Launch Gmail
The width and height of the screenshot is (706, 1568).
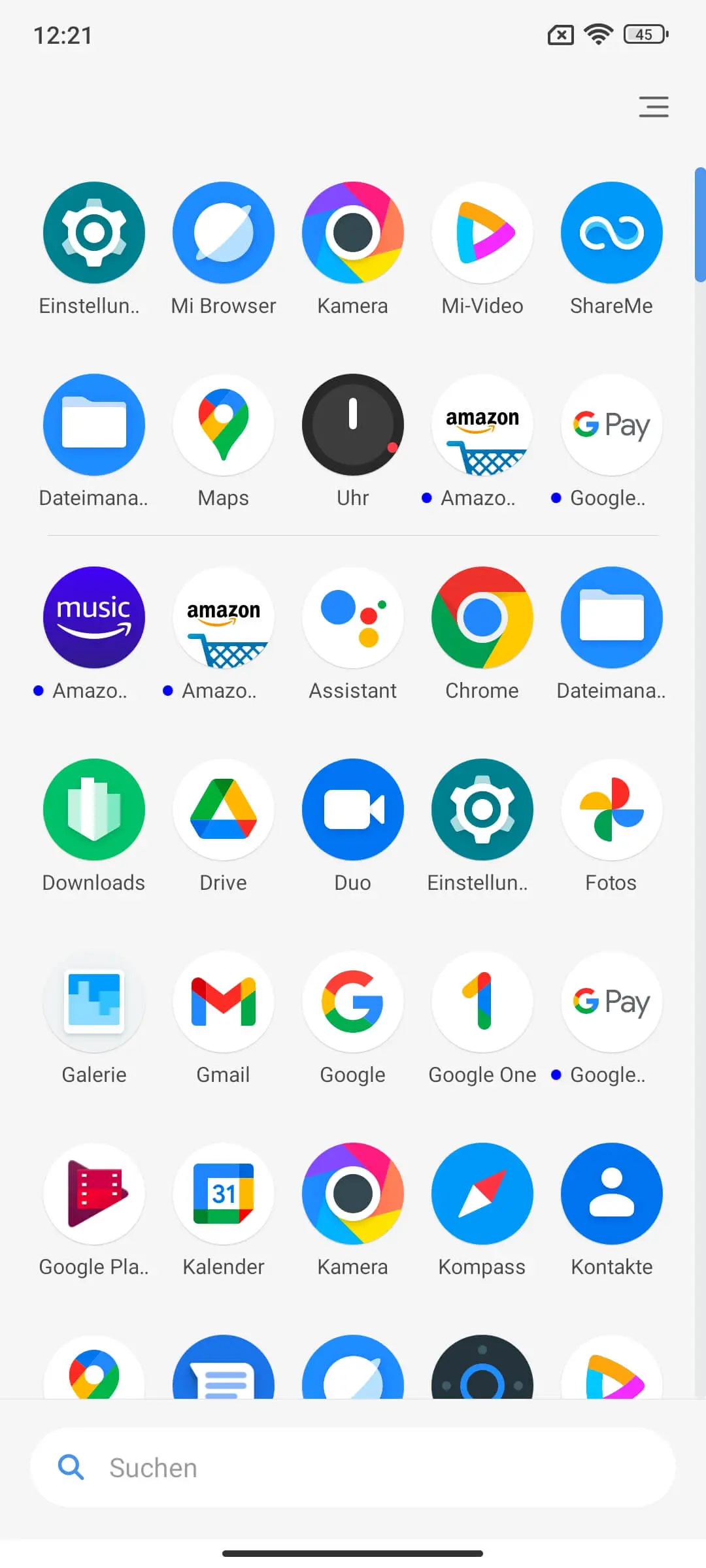(224, 1002)
